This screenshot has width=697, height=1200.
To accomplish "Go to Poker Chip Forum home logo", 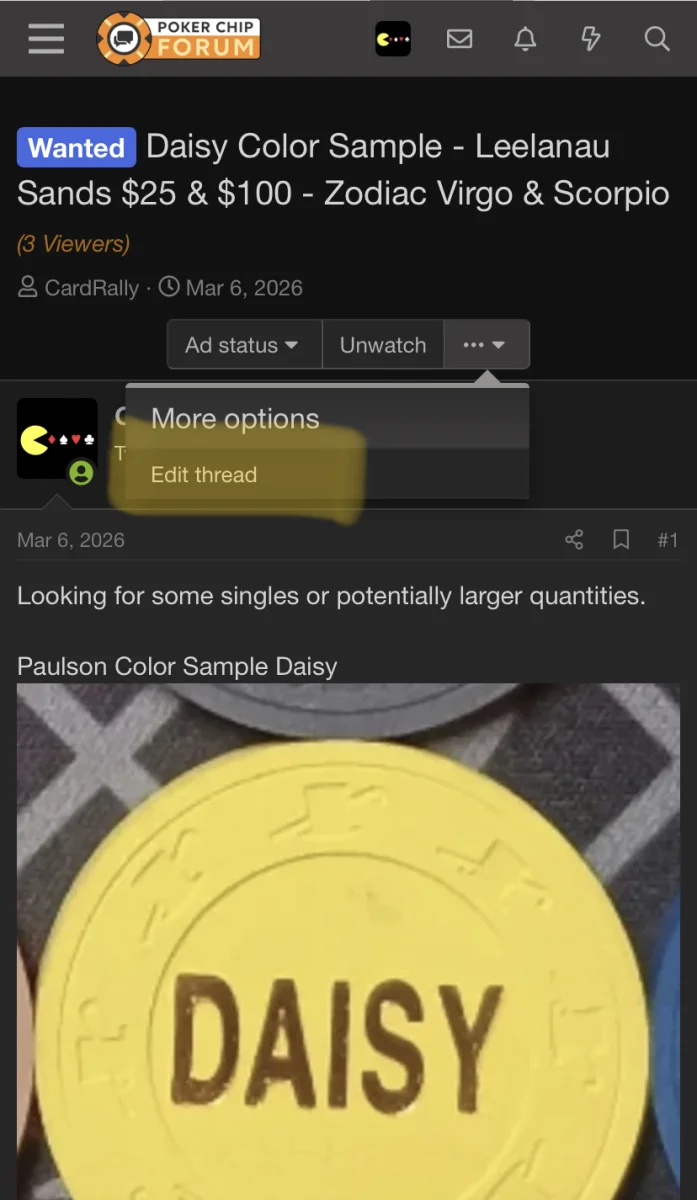I will 179,38.
